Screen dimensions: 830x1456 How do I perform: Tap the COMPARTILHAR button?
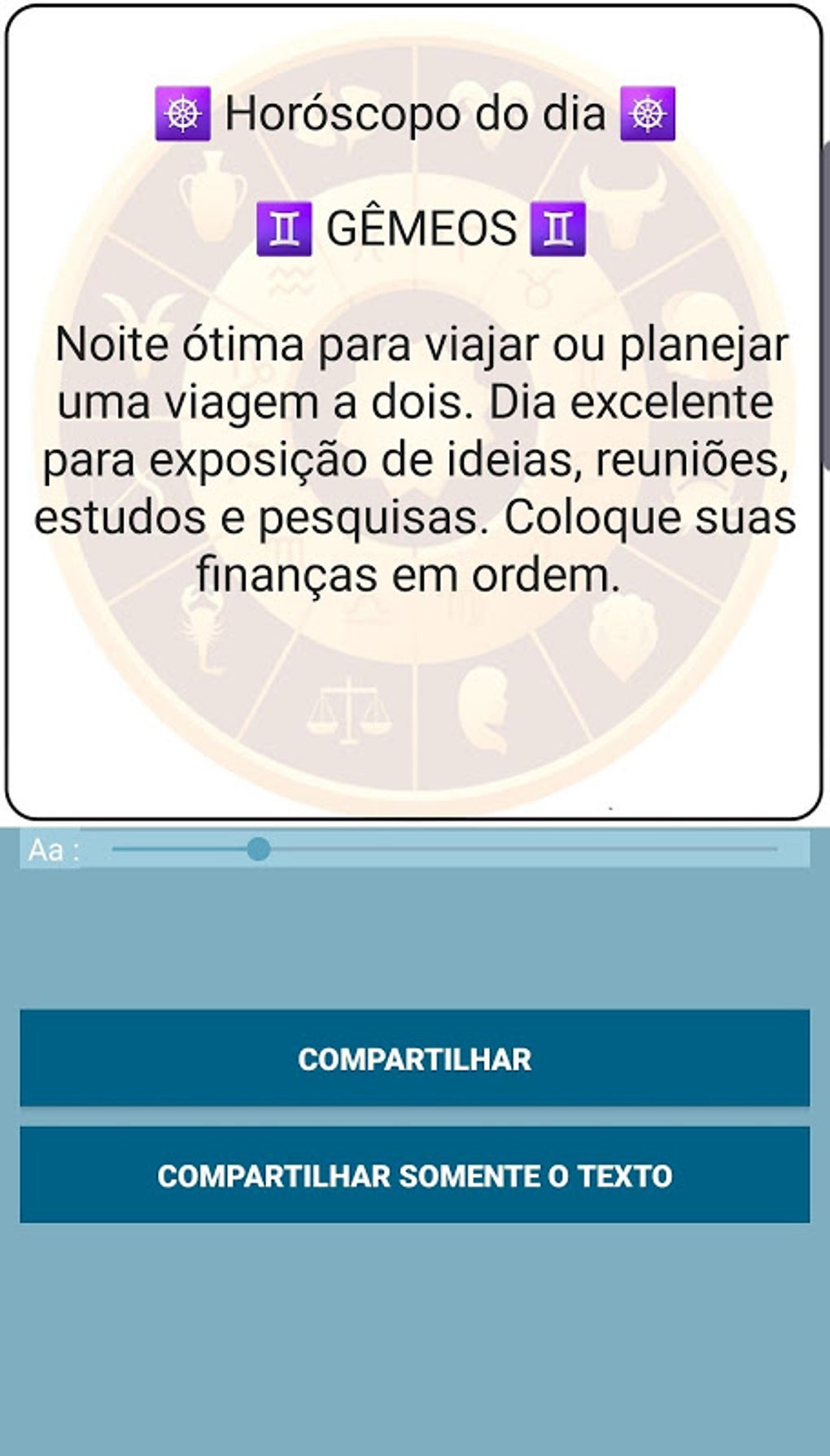point(414,1058)
